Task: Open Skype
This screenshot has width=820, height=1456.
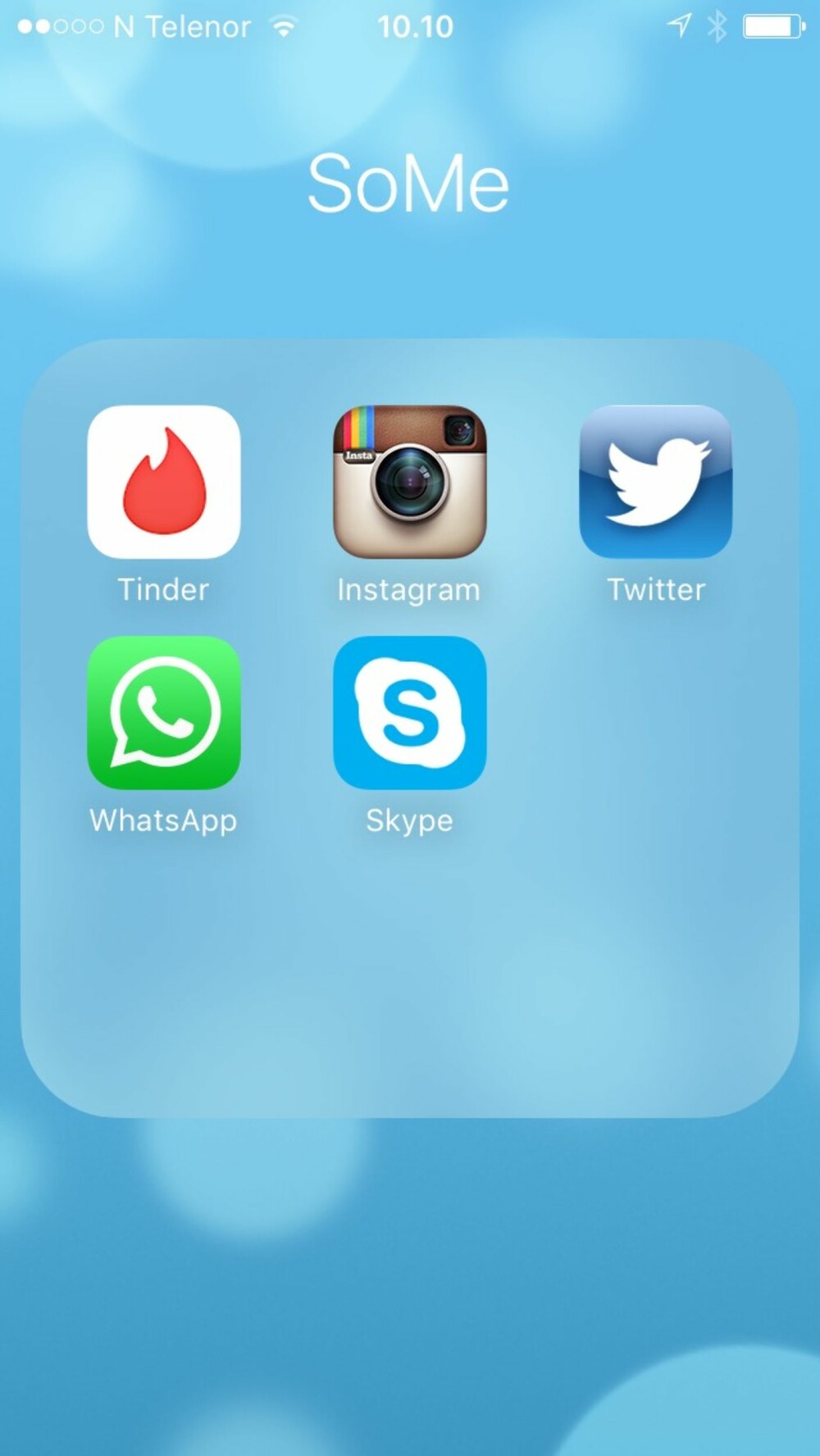Action: click(x=409, y=712)
